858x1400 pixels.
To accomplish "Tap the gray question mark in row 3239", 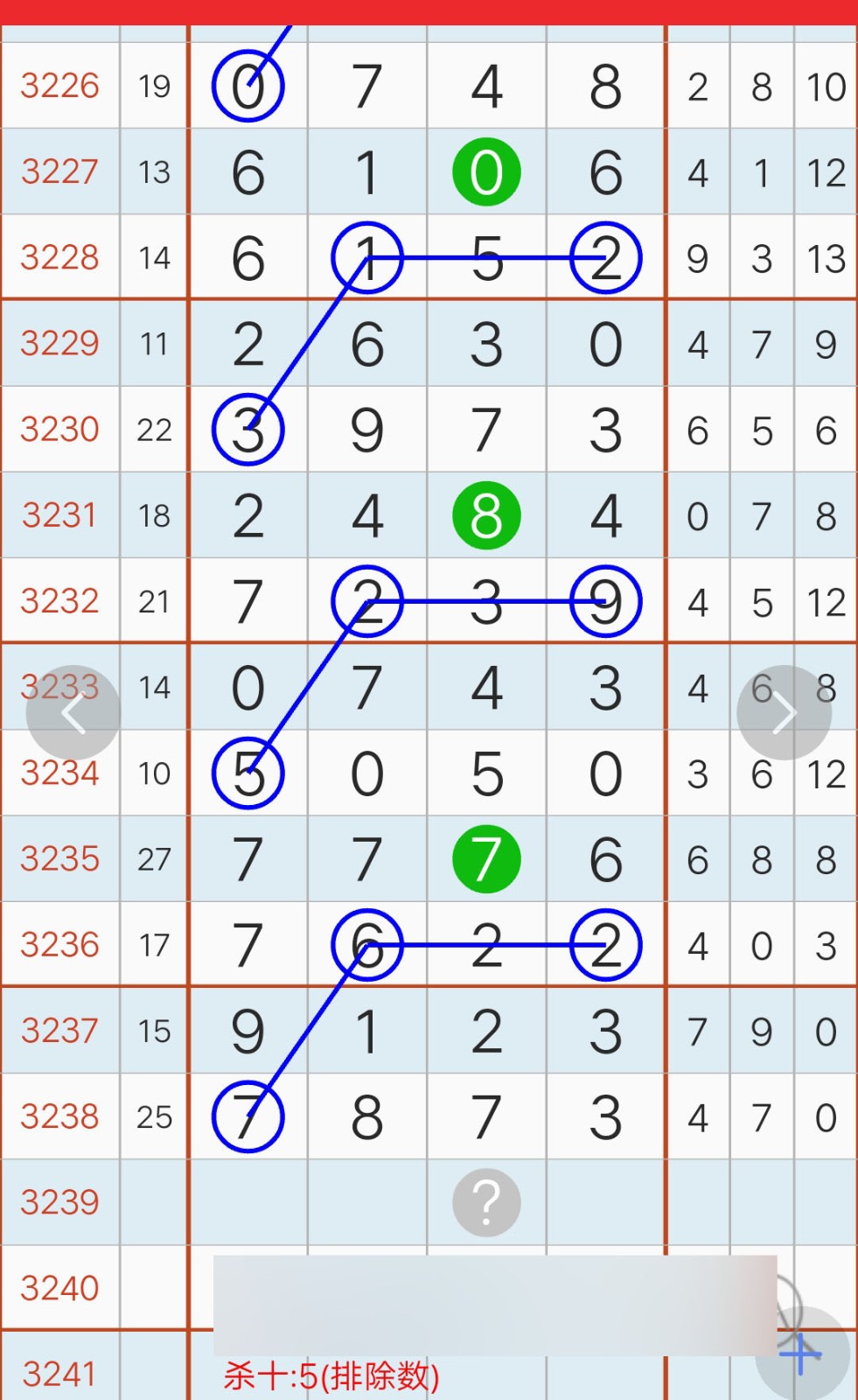I will (x=486, y=1202).
